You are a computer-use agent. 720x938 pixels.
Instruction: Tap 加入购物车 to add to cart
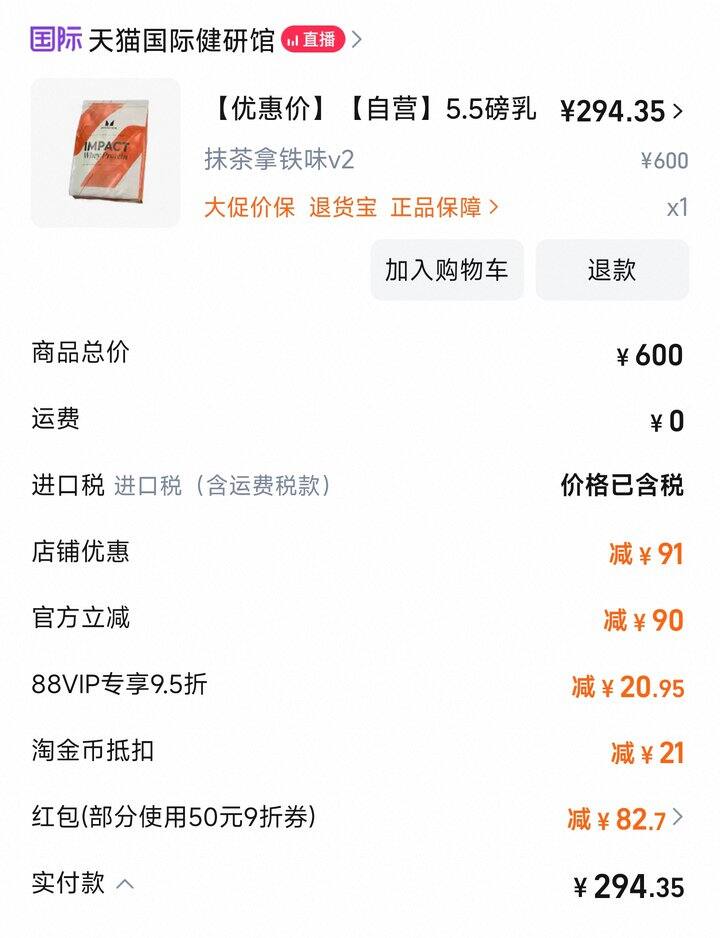coord(447,270)
